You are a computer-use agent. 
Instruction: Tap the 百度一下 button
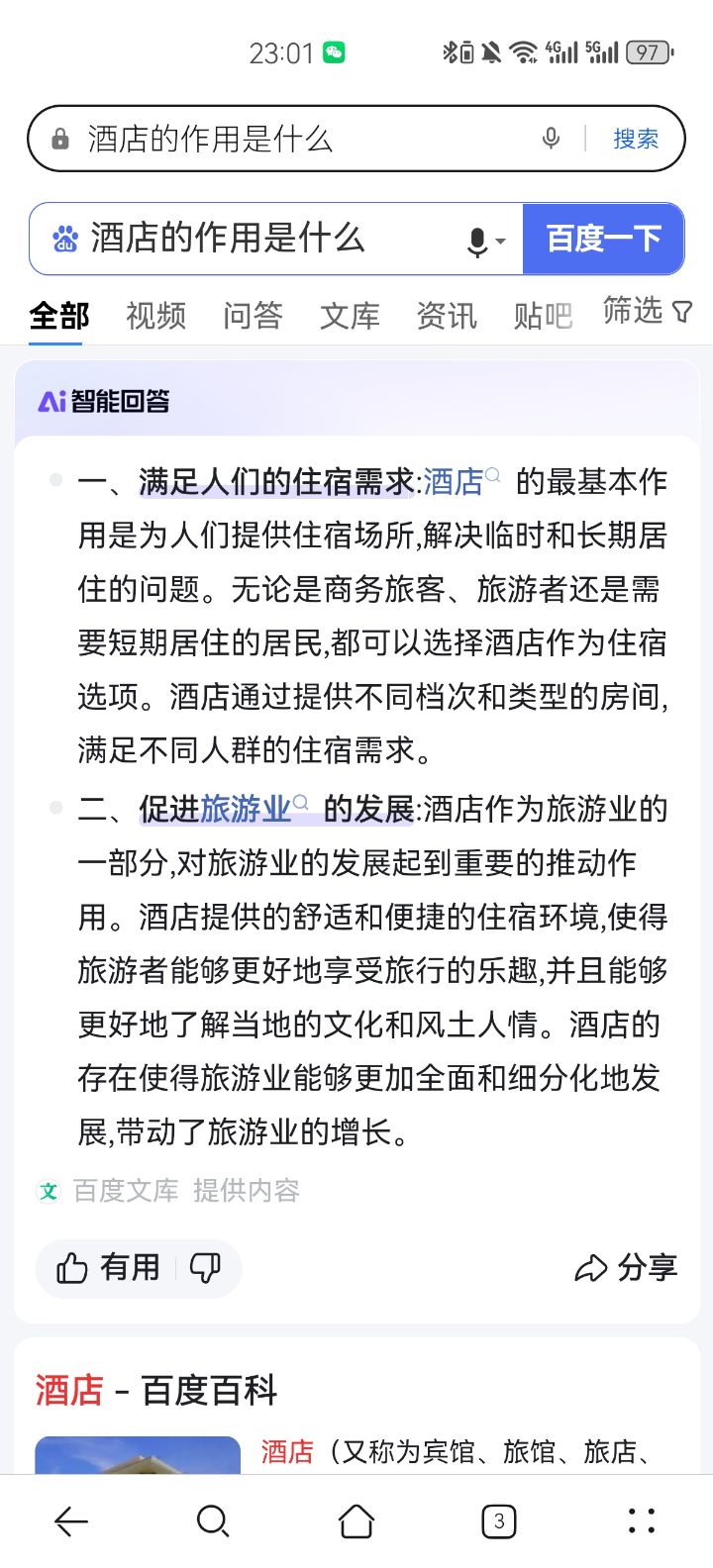pyautogui.click(x=603, y=239)
